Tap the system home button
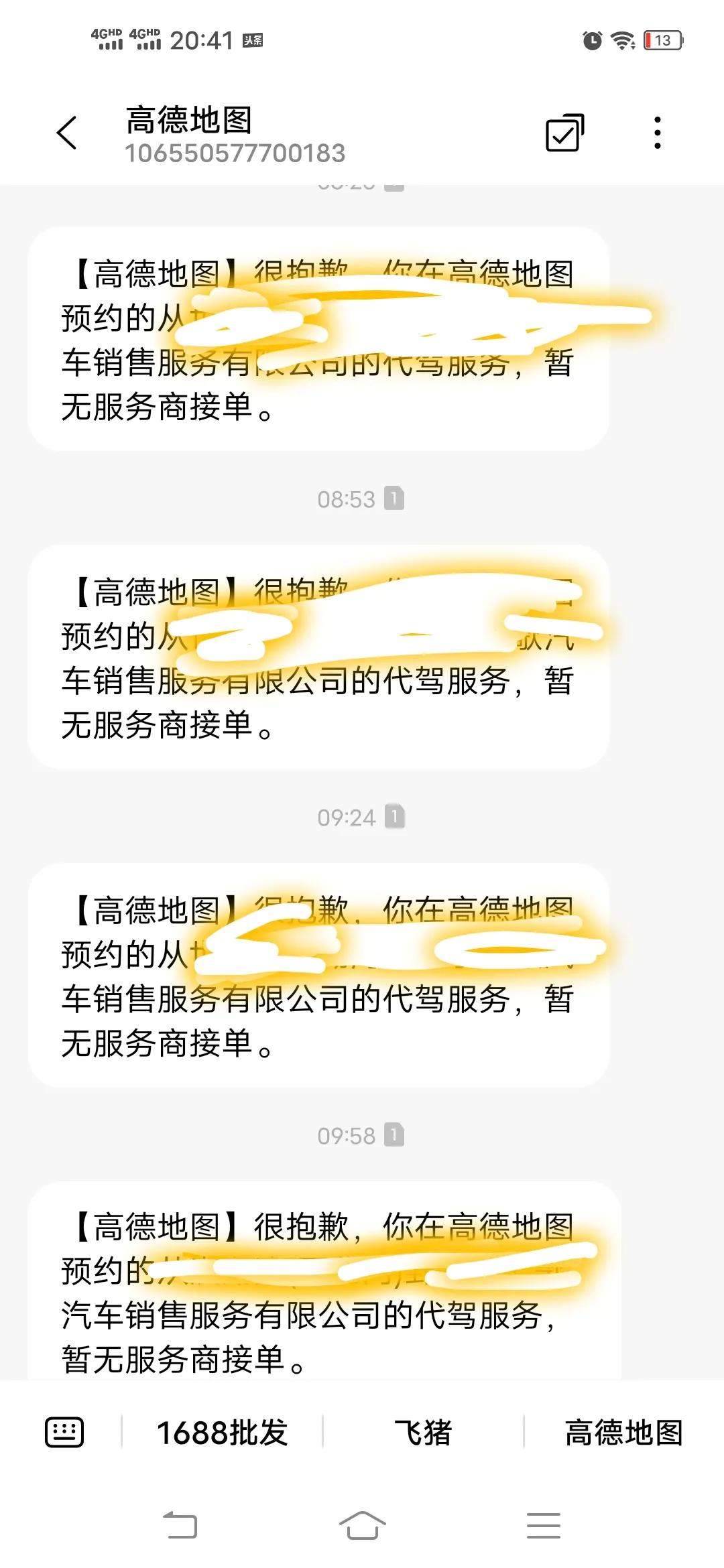724x1568 pixels. pos(362,1525)
